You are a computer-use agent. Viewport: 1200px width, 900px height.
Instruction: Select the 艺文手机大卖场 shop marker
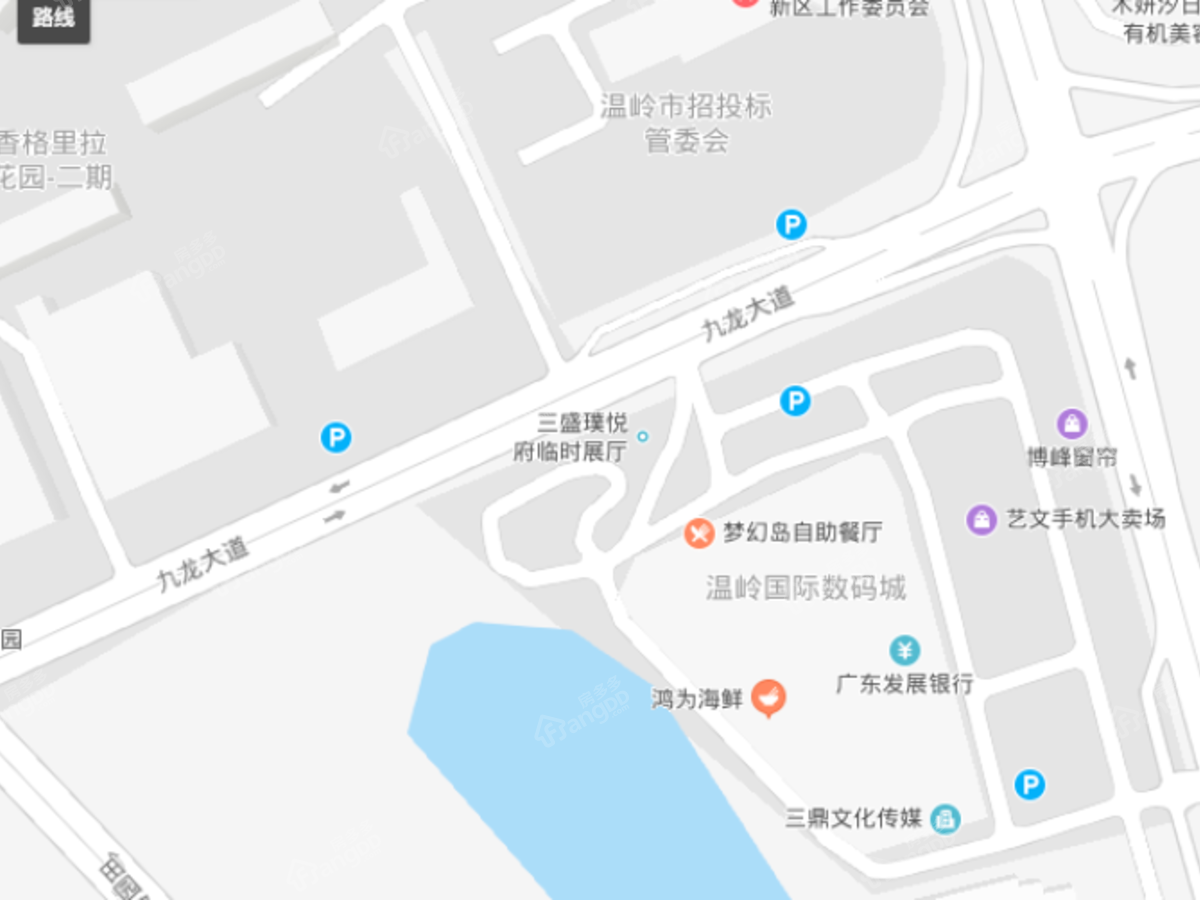tap(982, 519)
